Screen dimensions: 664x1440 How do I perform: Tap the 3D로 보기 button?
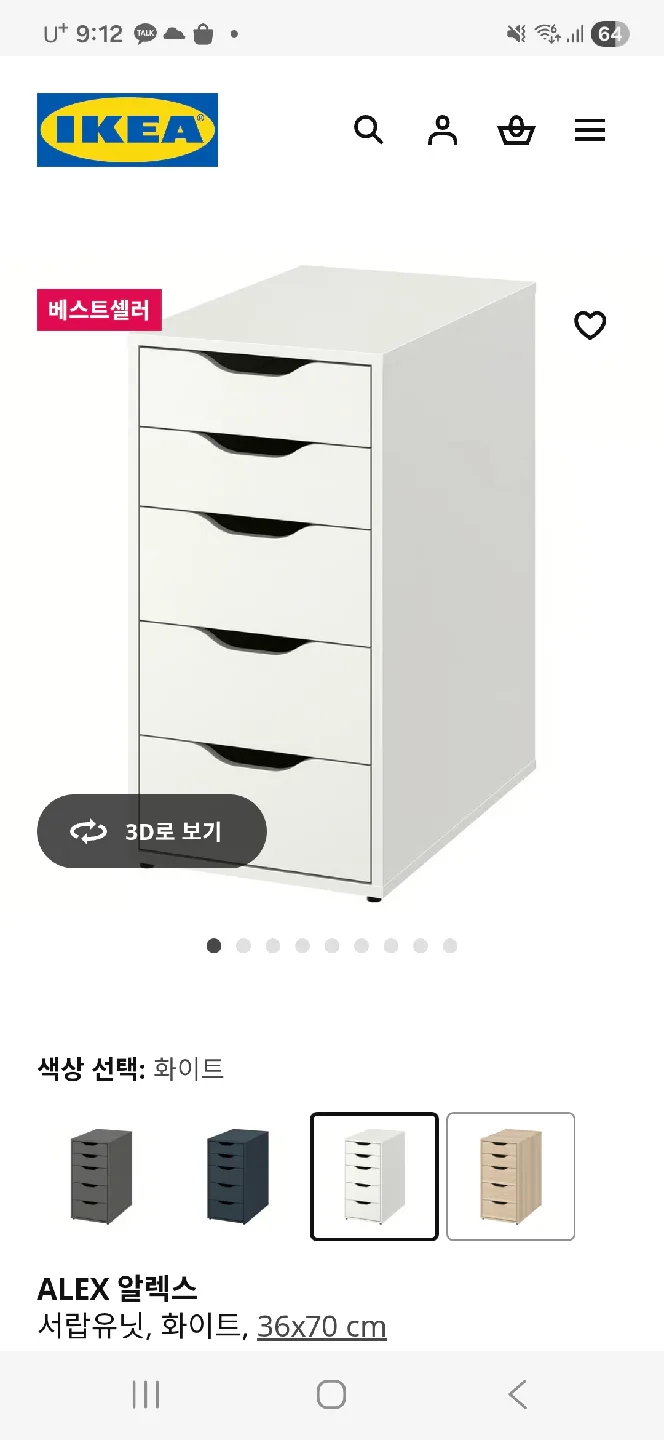(152, 831)
